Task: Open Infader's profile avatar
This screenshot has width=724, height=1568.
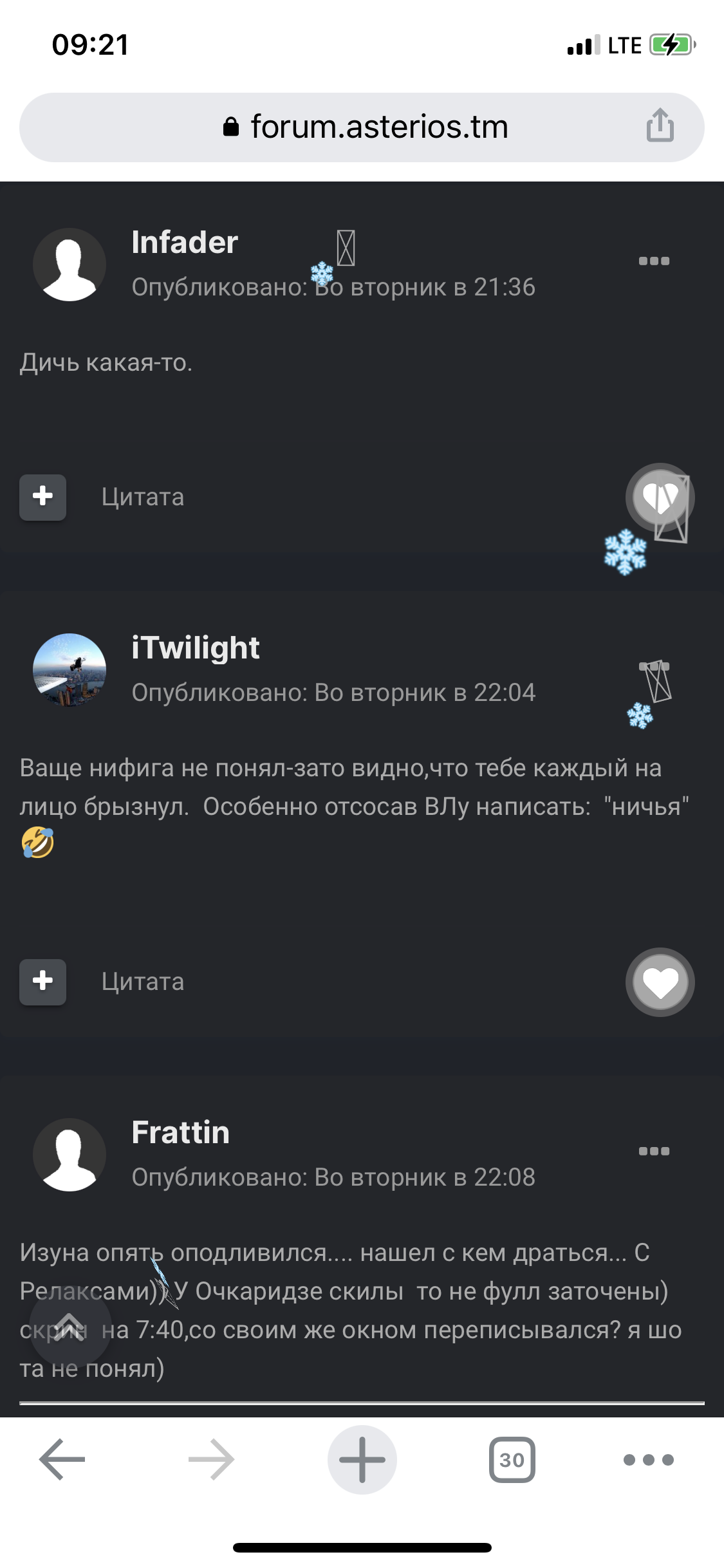Action: (x=70, y=265)
